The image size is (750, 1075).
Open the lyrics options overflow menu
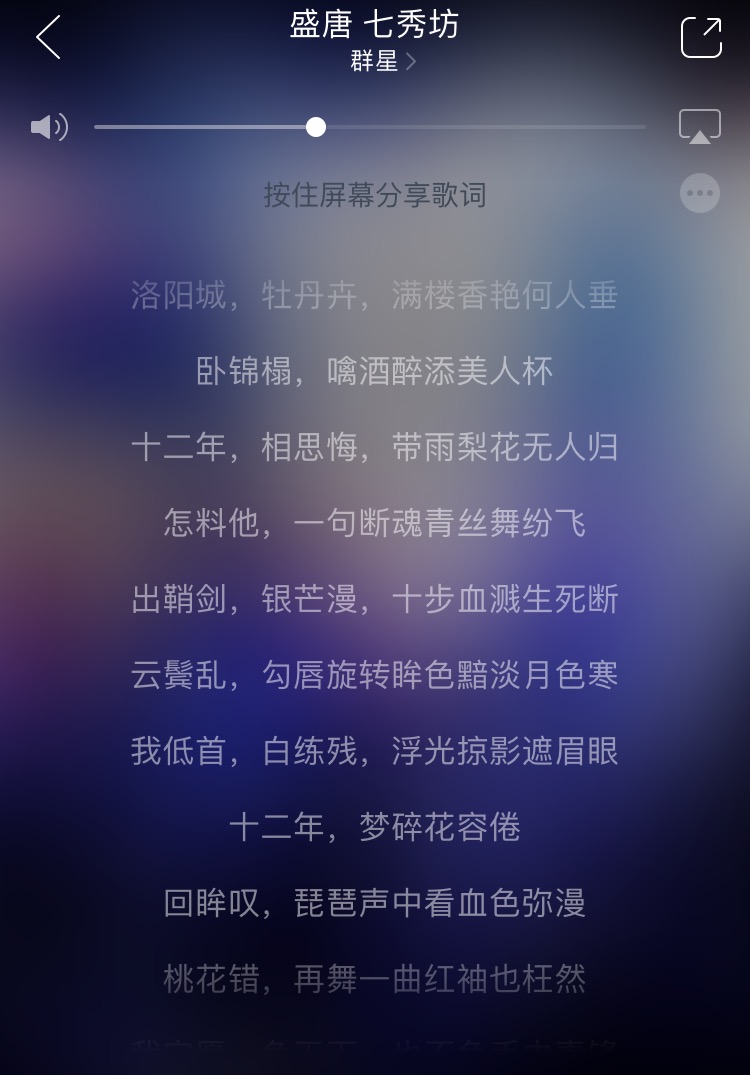(700, 193)
